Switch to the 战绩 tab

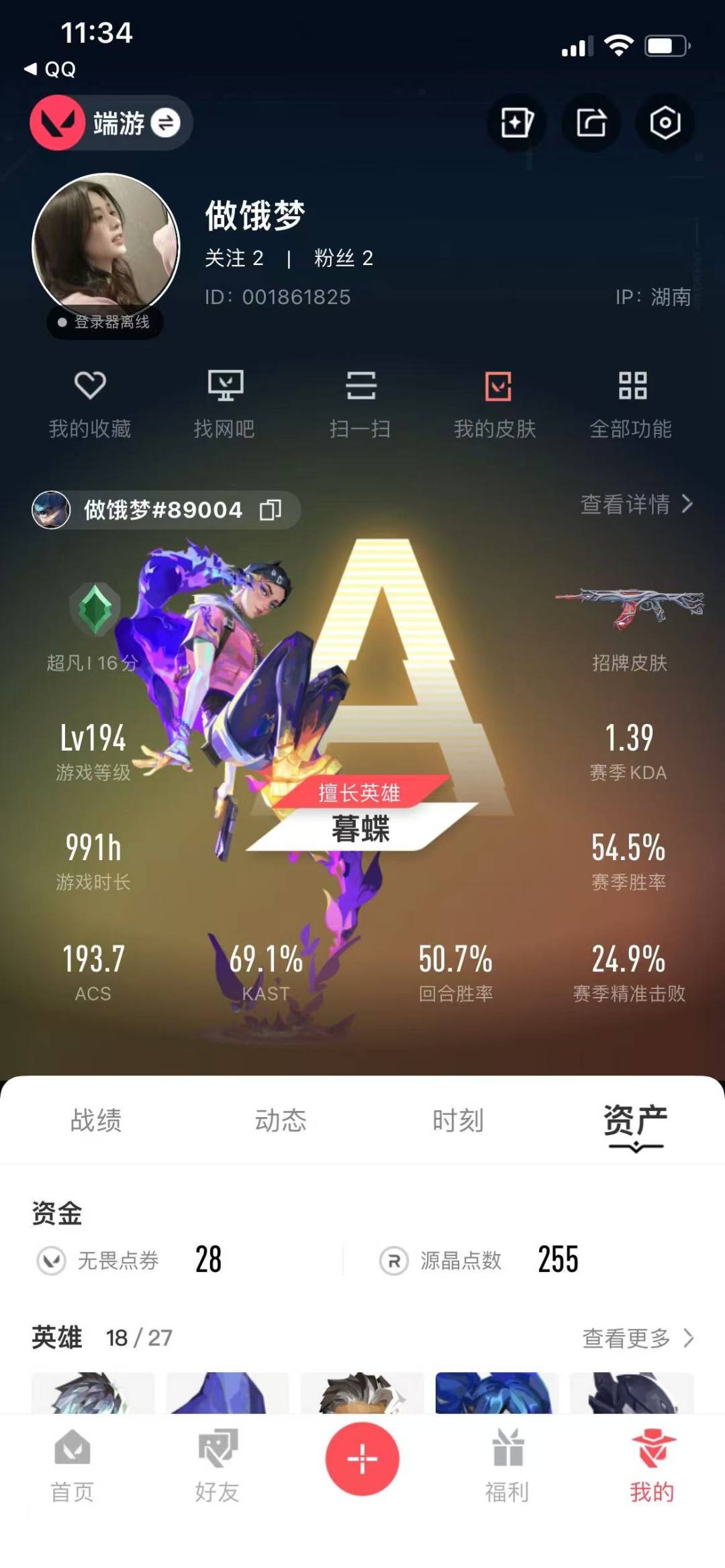96,1120
